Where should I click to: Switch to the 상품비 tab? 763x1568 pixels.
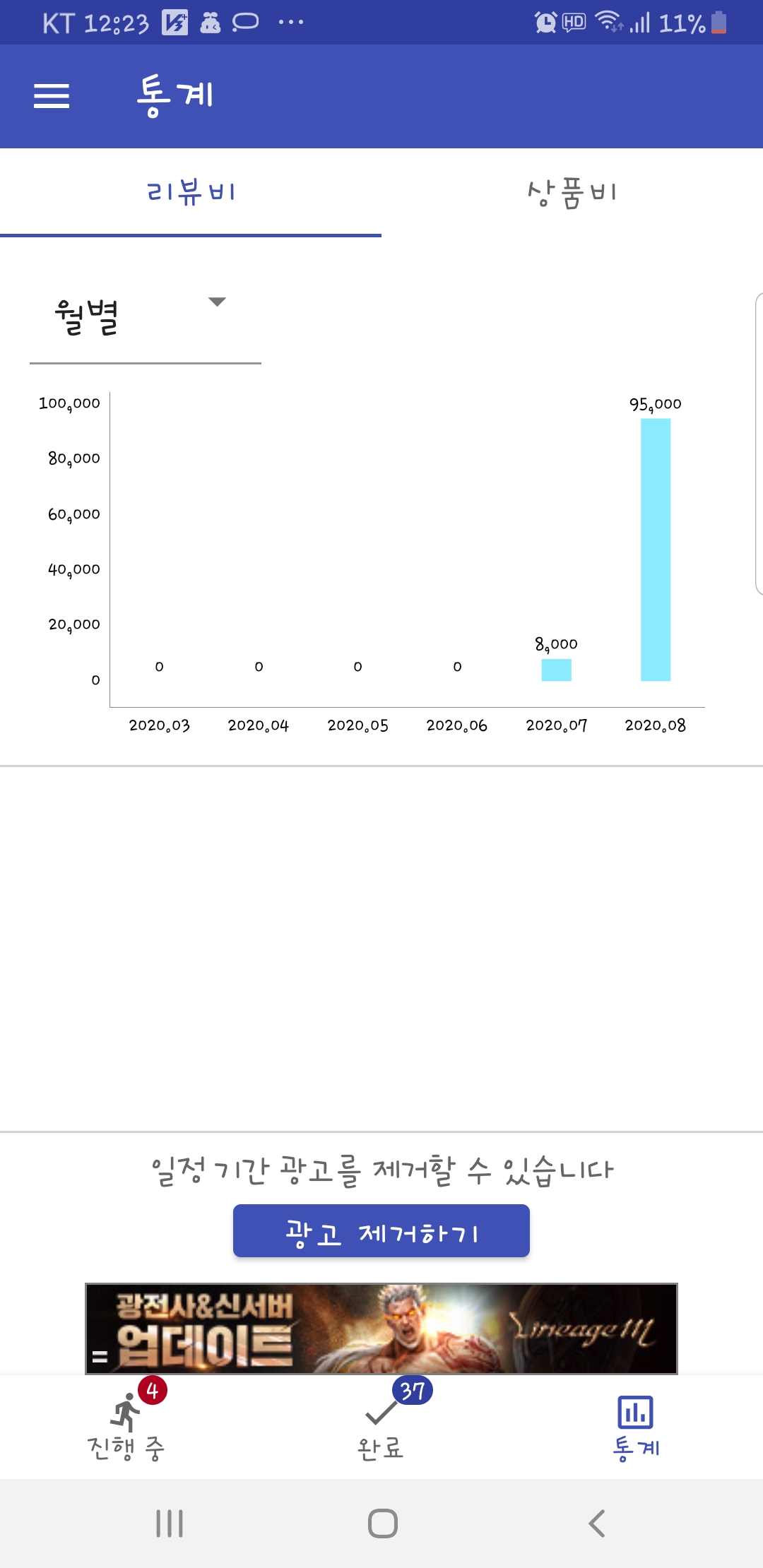(x=572, y=192)
